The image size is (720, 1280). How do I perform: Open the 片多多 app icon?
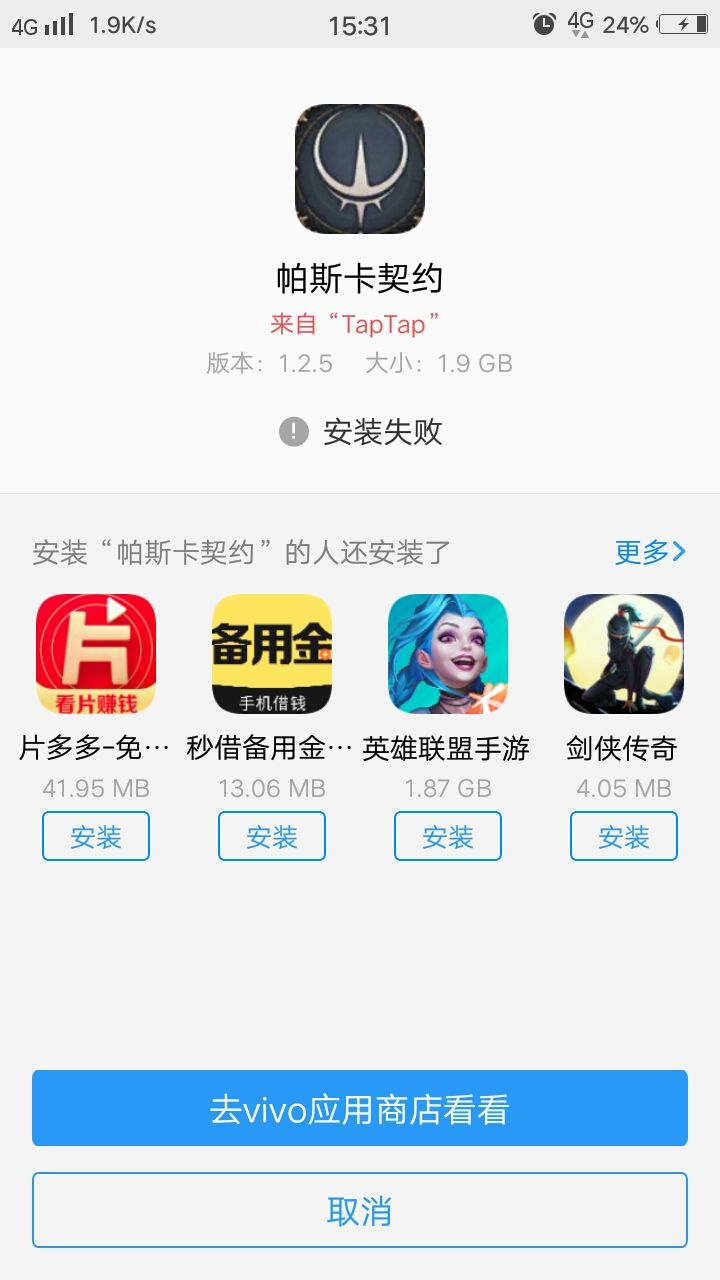pyautogui.click(x=96, y=654)
